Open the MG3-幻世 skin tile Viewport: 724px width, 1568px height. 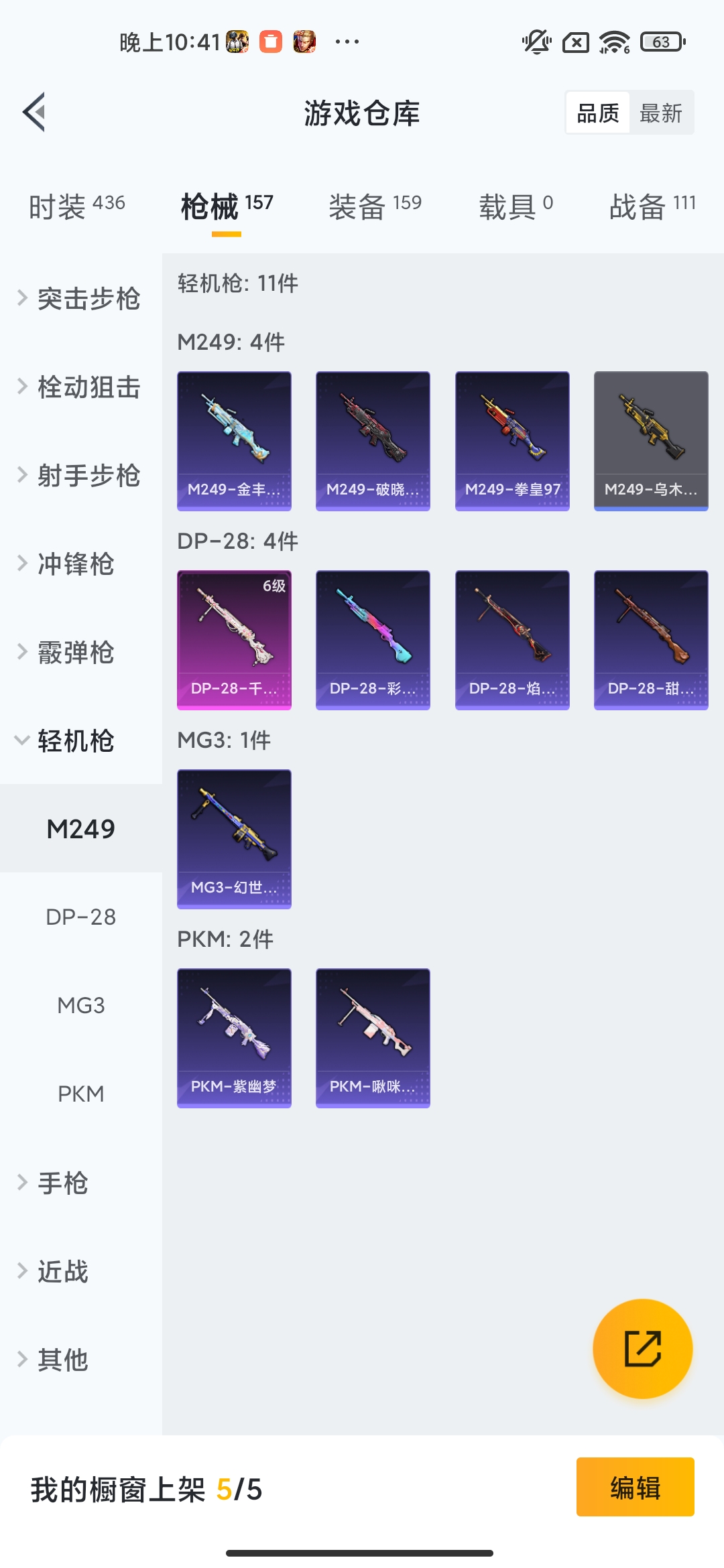click(234, 839)
